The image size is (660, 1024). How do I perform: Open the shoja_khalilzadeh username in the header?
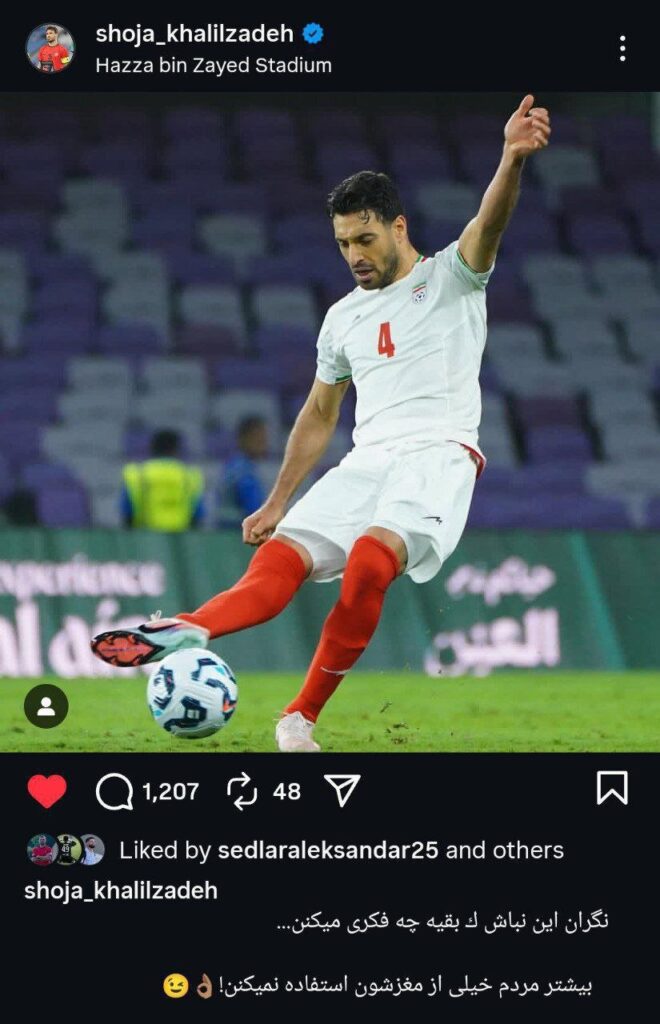pos(194,34)
